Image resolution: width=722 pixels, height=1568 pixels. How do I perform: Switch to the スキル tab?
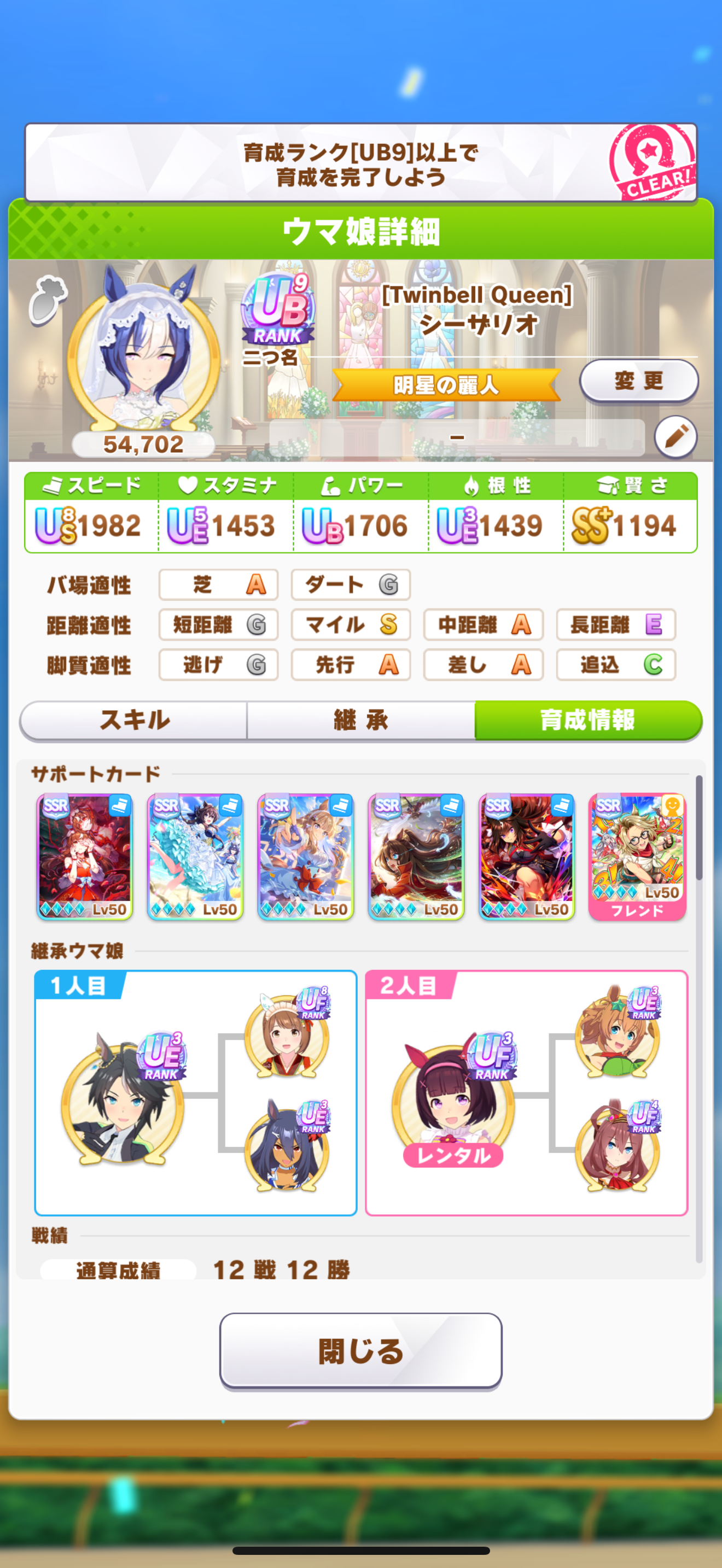pyautogui.click(x=134, y=720)
